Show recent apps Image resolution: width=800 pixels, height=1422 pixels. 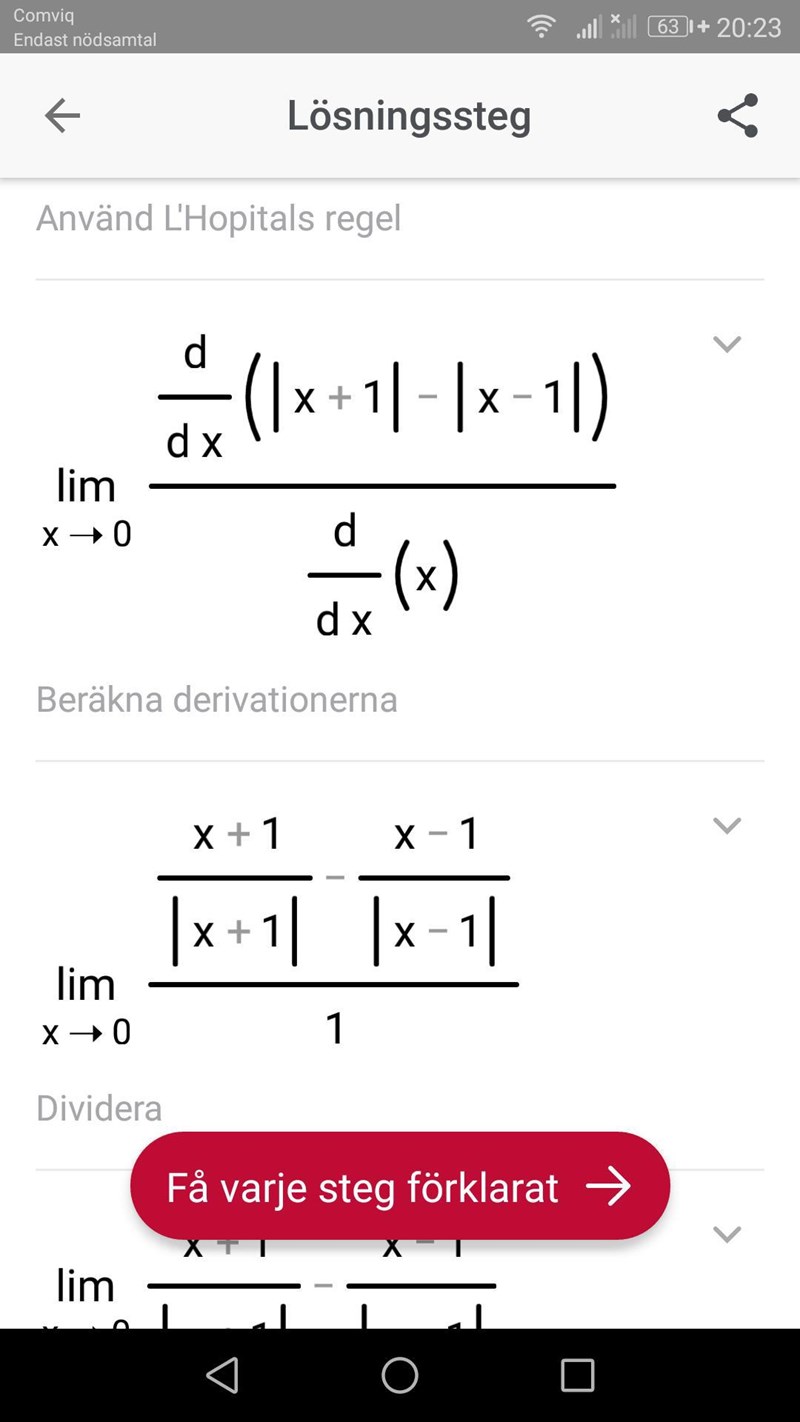577,1375
